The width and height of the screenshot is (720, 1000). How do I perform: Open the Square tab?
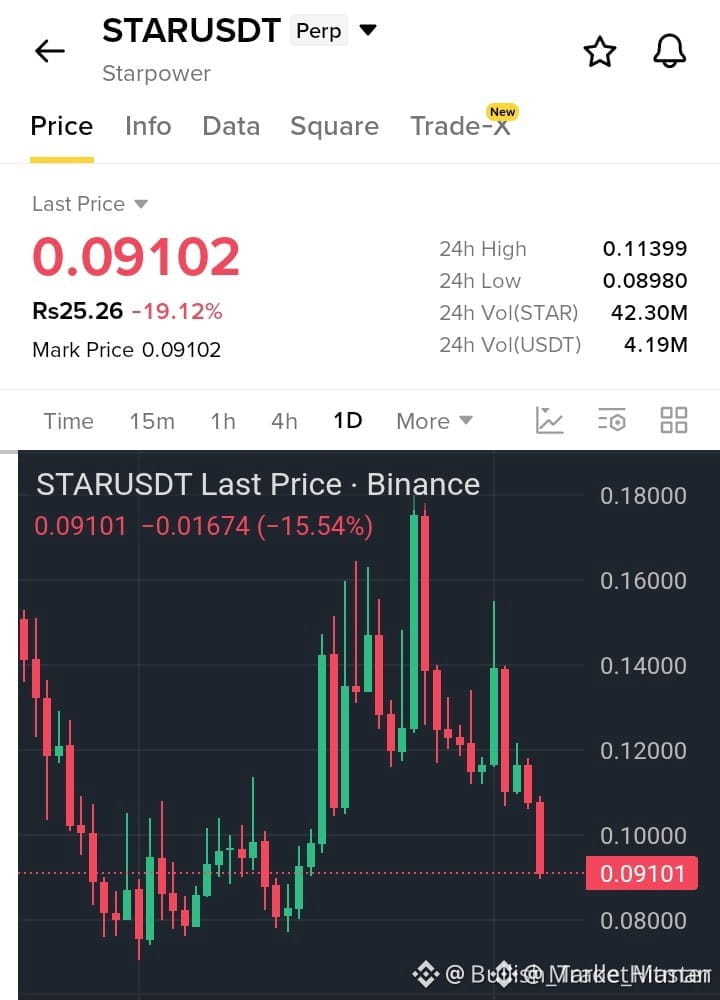pyautogui.click(x=334, y=126)
